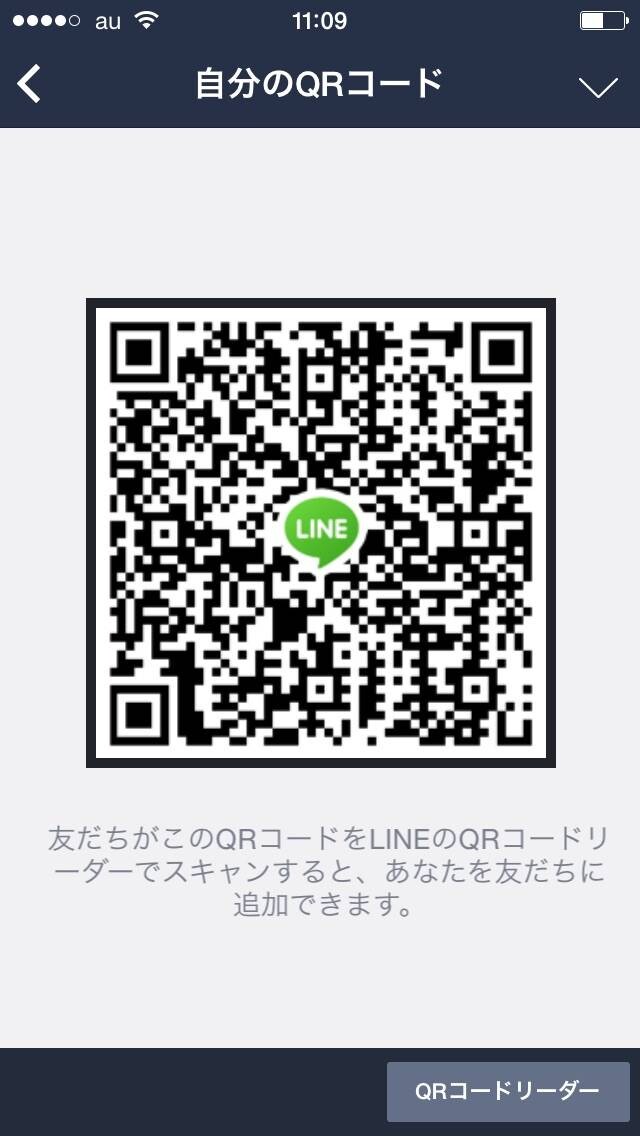
Task: Open the QRコードリーダー button
Action: pos(508,1091)
